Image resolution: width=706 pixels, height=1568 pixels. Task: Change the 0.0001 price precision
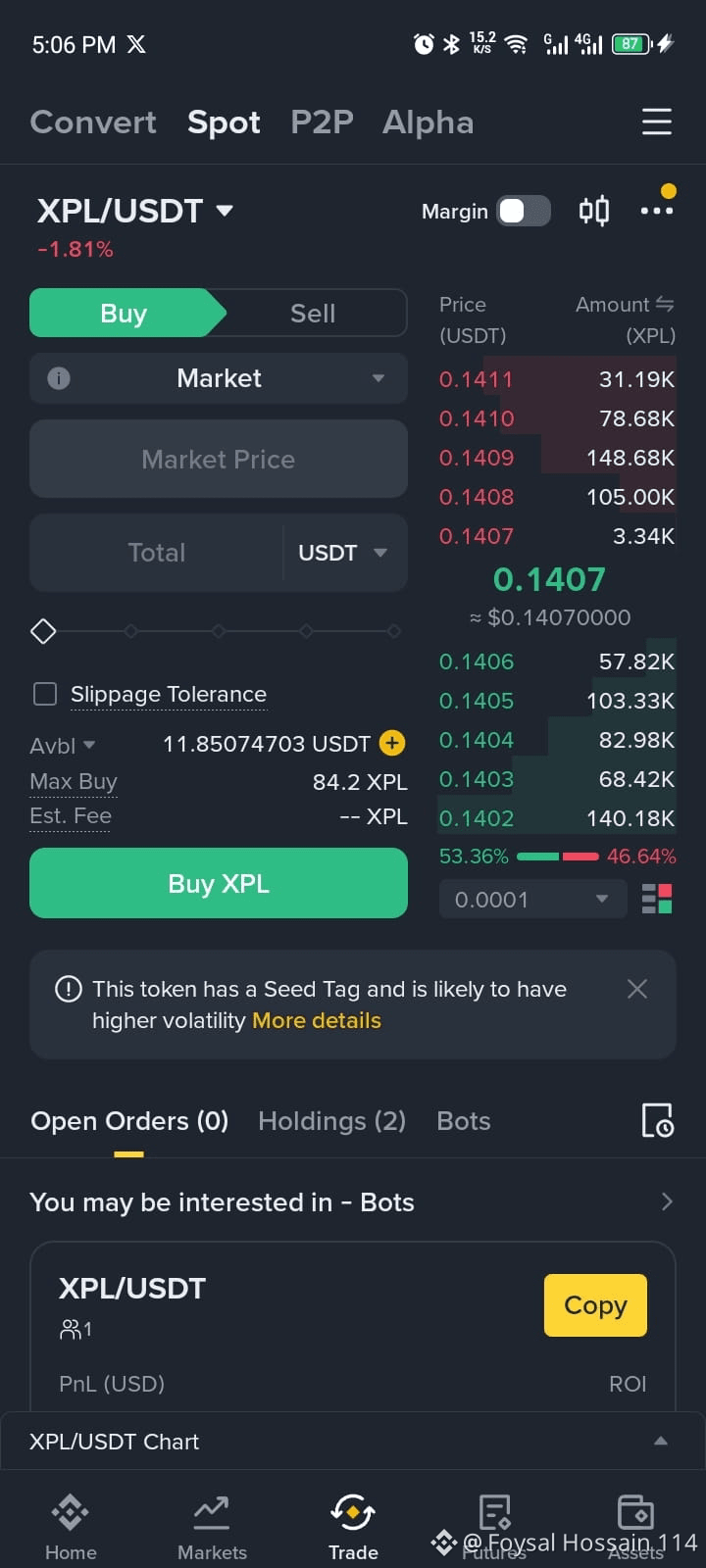pos(532,899)
